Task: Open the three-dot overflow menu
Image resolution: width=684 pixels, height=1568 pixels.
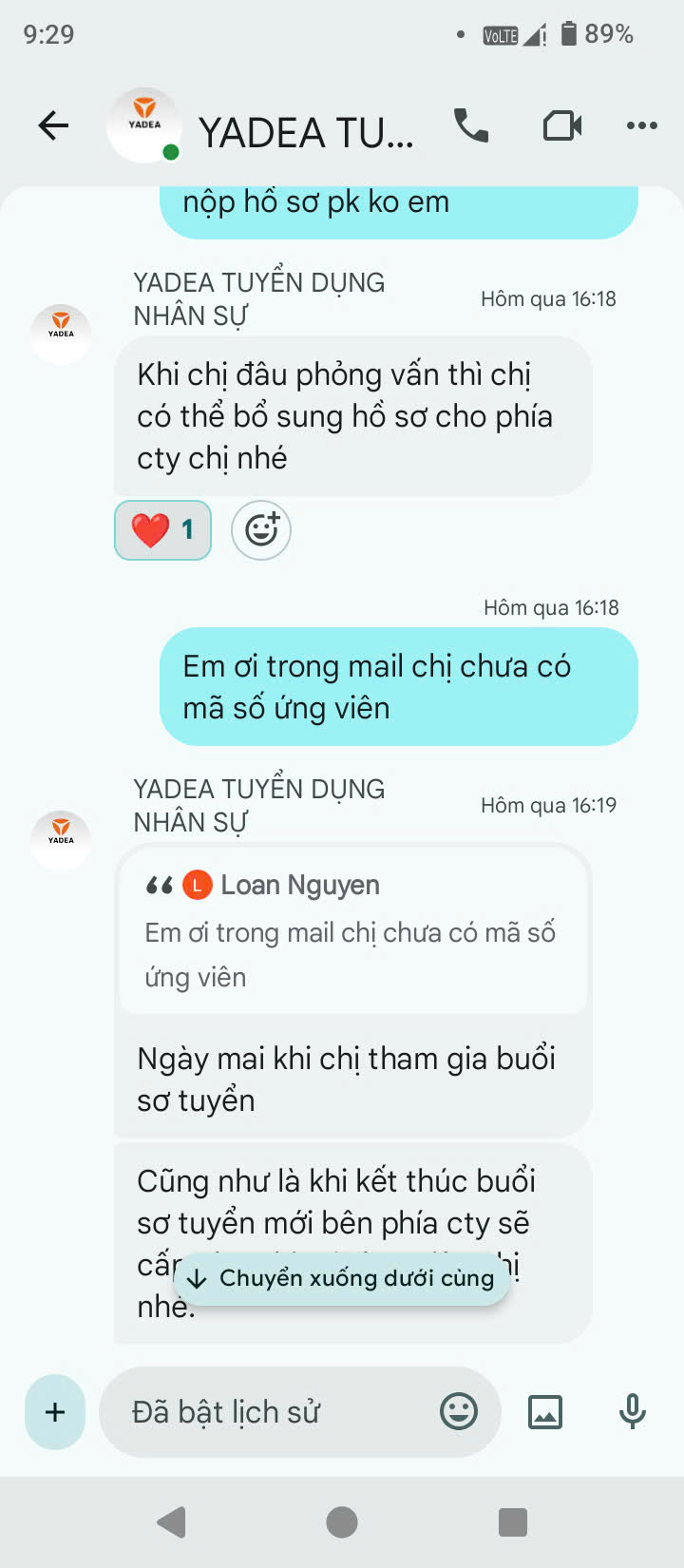Action: 642,125
